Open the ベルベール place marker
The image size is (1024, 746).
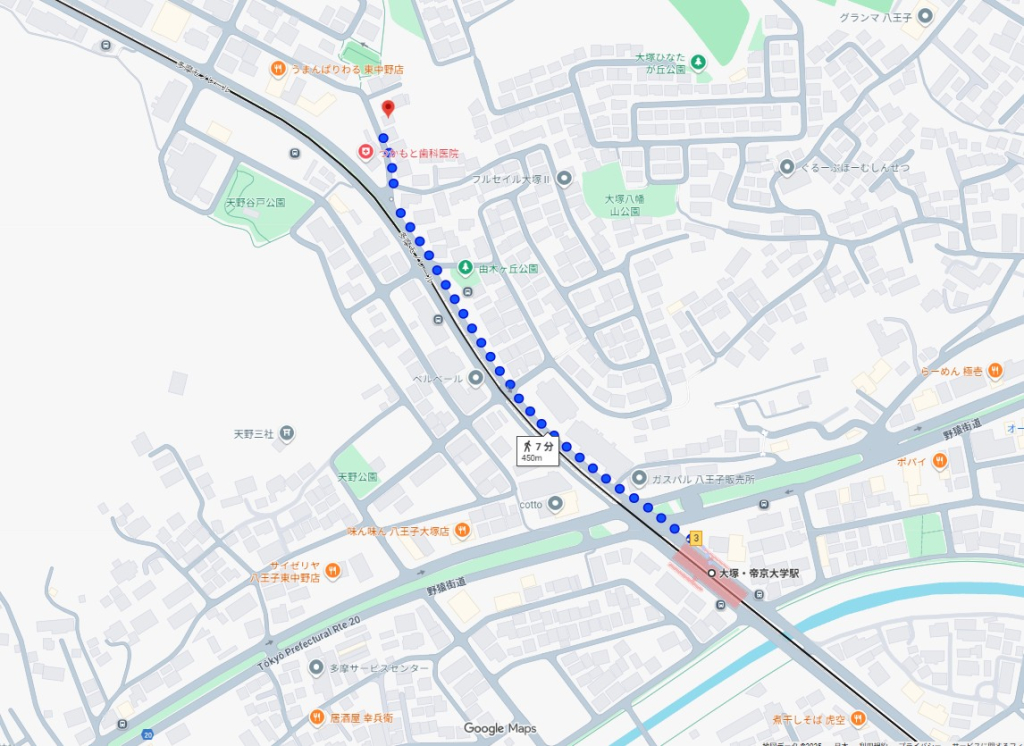tap(475, 378)
